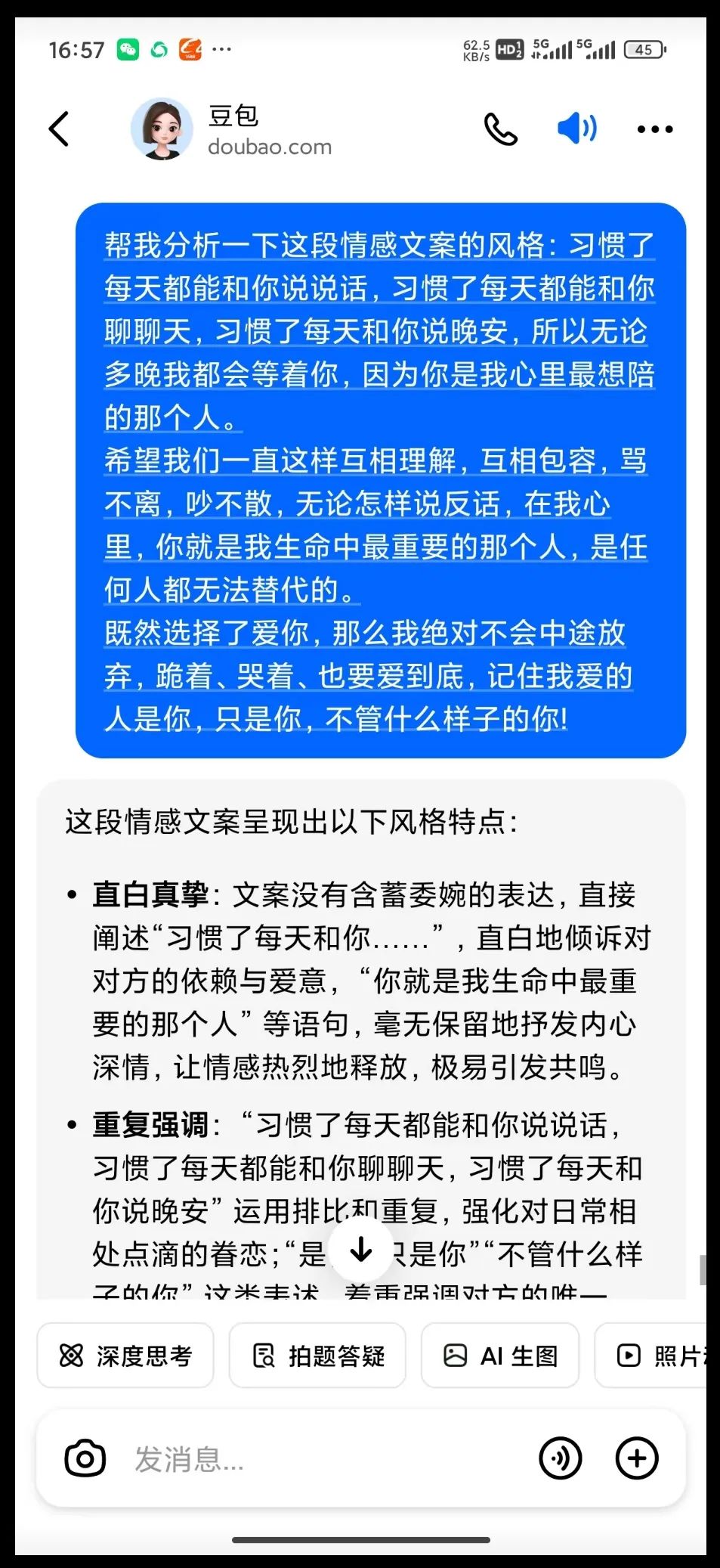Image resolution: width=720 pixels, height=1568 pixels.
Task: Open the three-dot overflow menu
Action: click(654, 129)
